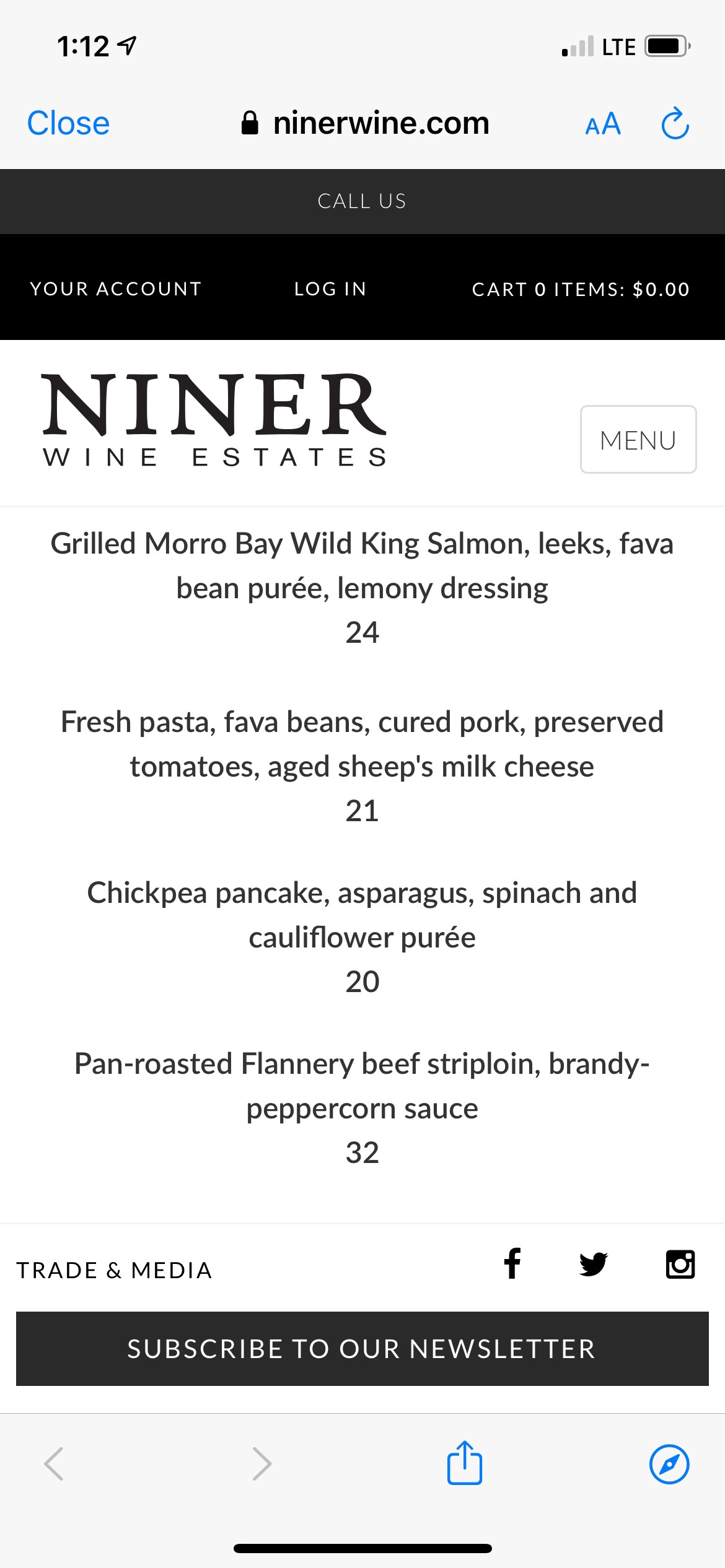Close the in-app browser
The image size is (725, 1568).
(x=68, y=123)
